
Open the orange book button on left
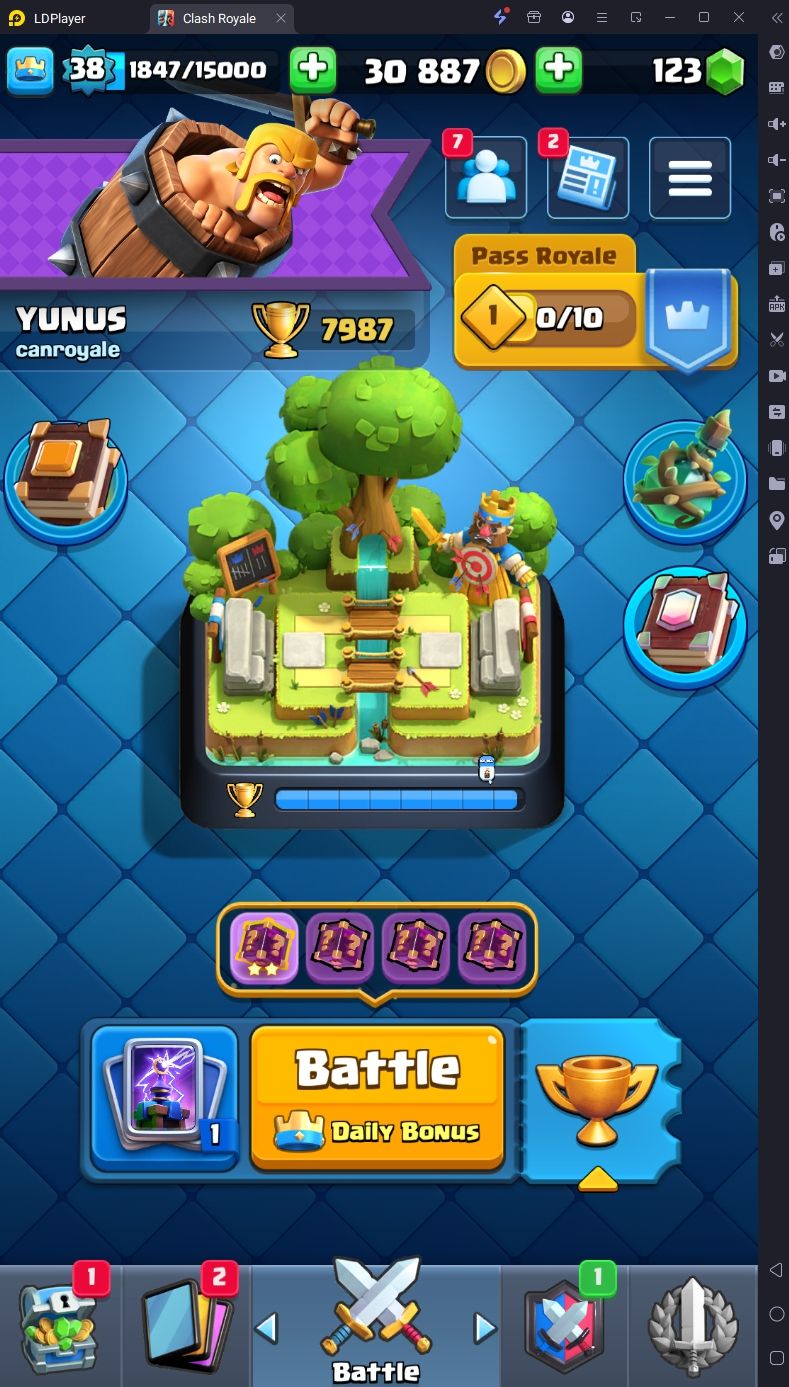[x=66, y=480]
